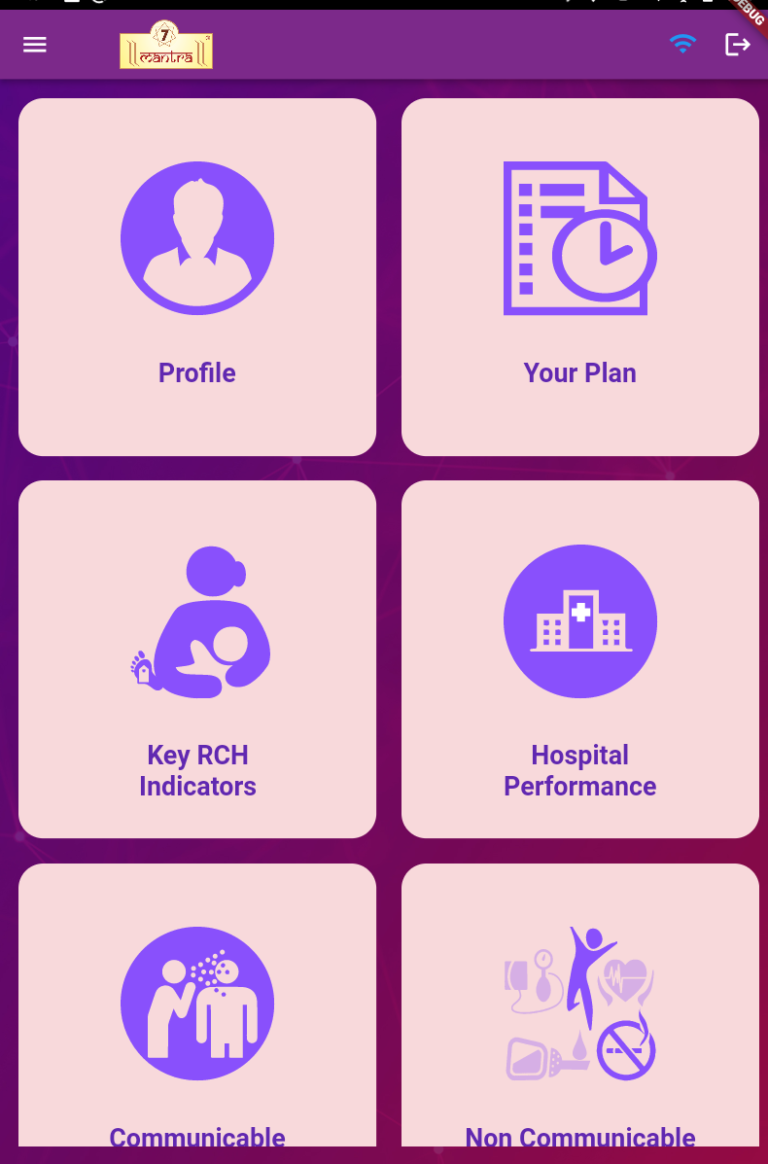Select the Key RCH Indicators card
This screenshot has width=768, height=1164.
coord(197,659)
